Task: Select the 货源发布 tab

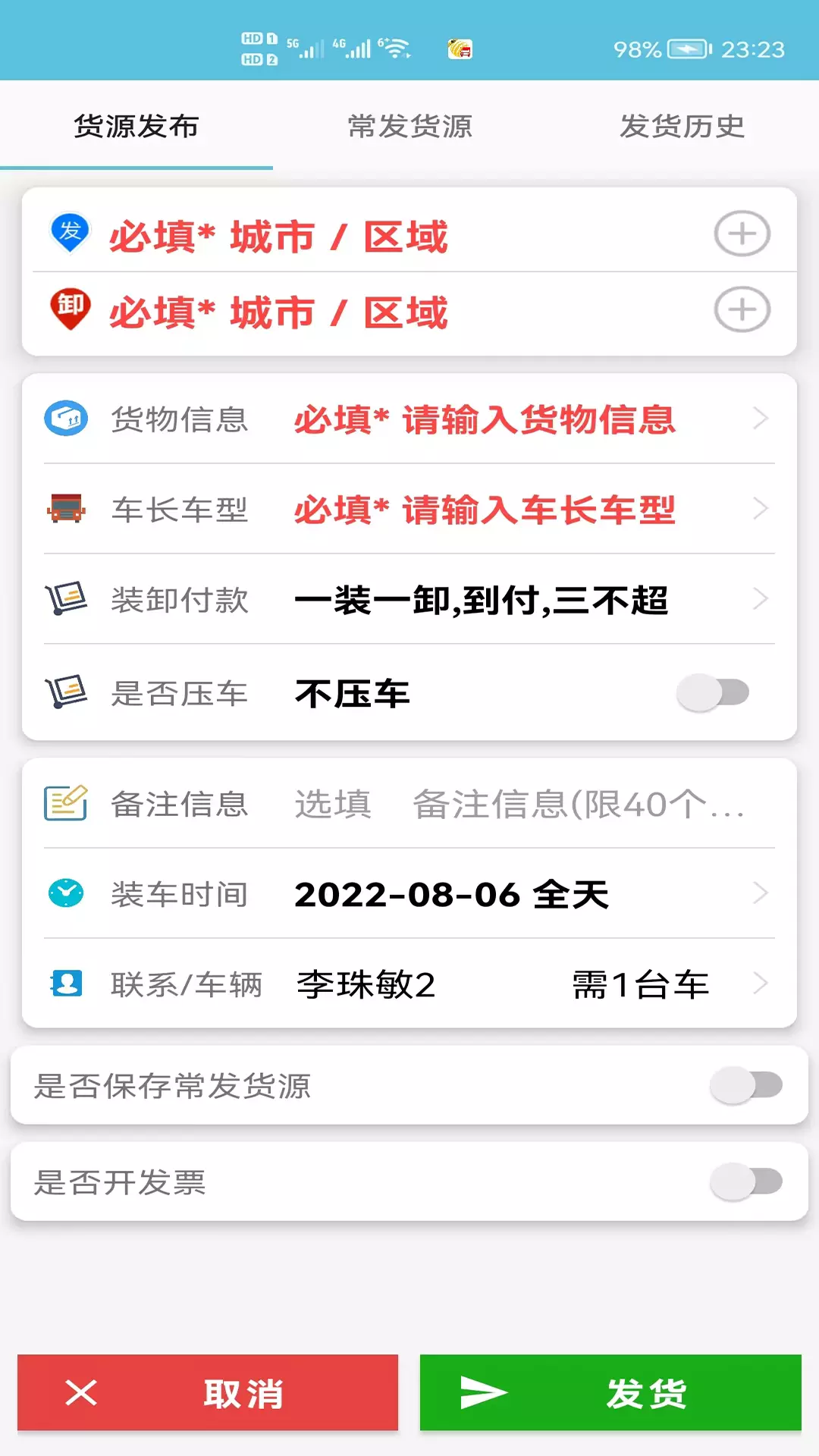Action: click(x=136, y=126)
